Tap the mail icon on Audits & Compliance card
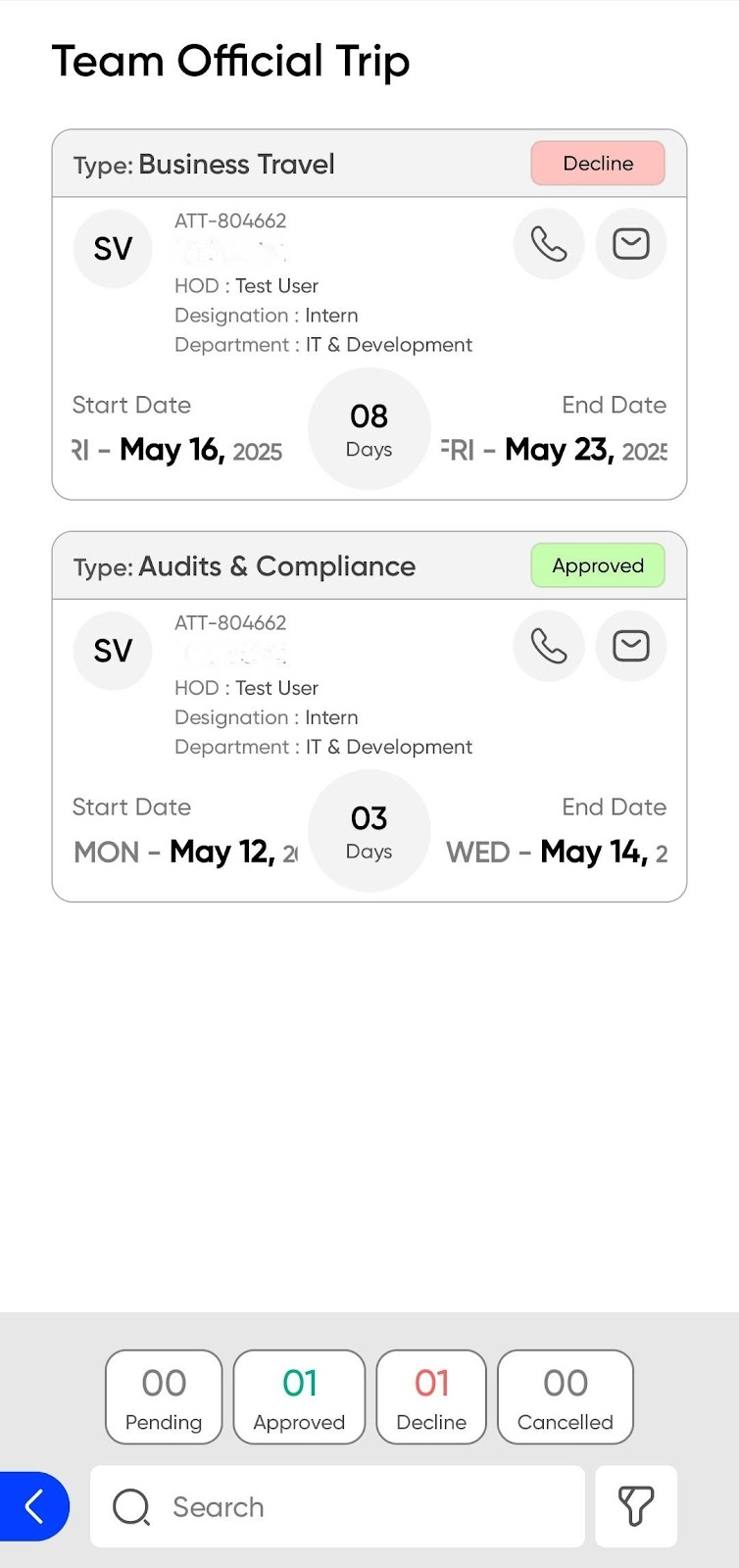739x1568 pixels. (x=631, y=646)
